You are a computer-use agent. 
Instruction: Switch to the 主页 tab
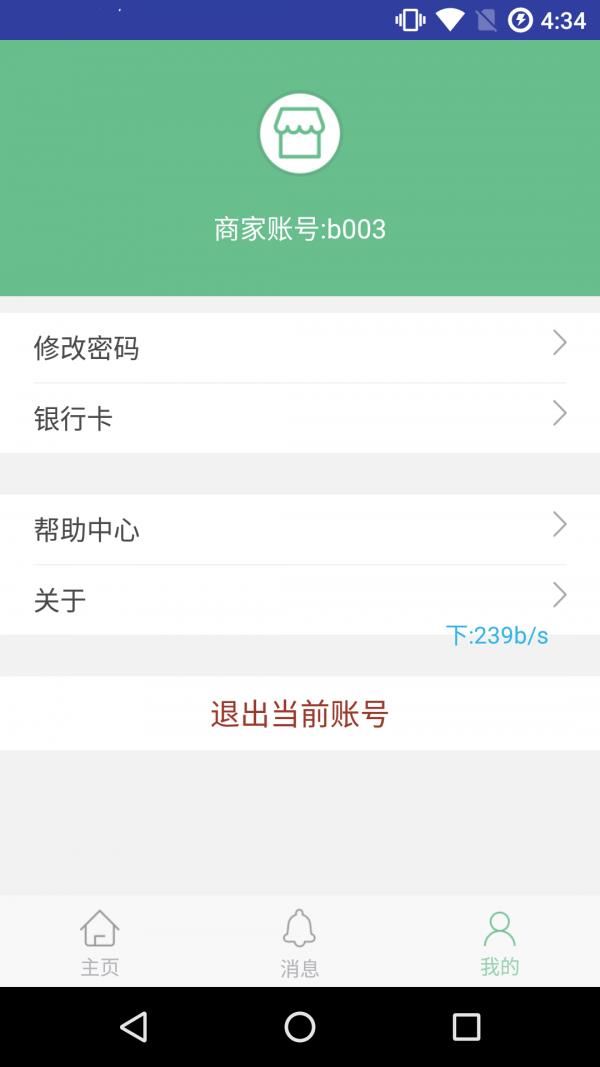[x=100, y=942]
